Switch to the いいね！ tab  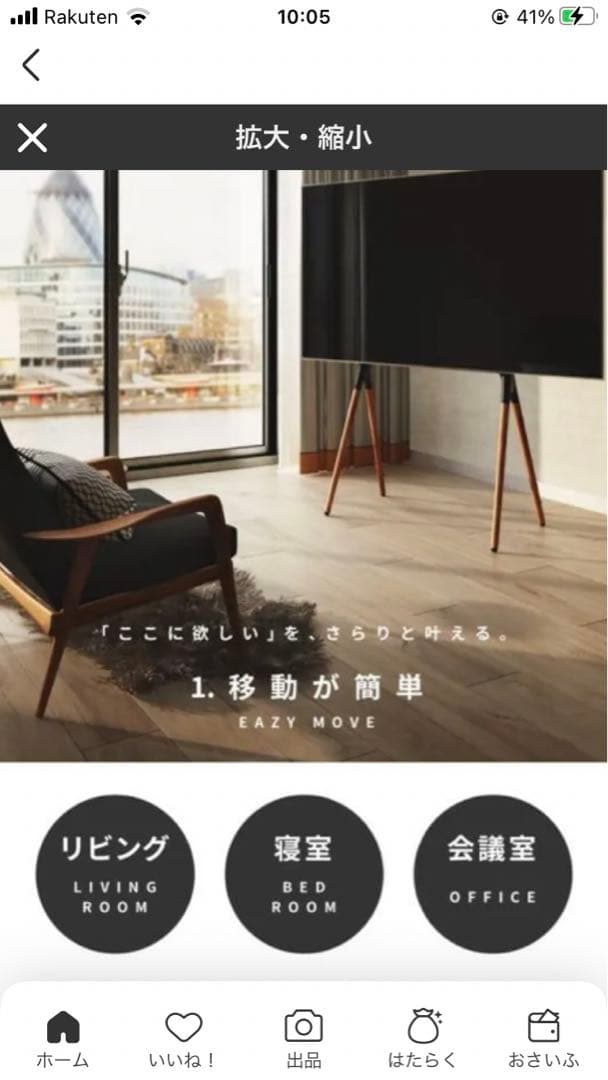point(183,1037)
